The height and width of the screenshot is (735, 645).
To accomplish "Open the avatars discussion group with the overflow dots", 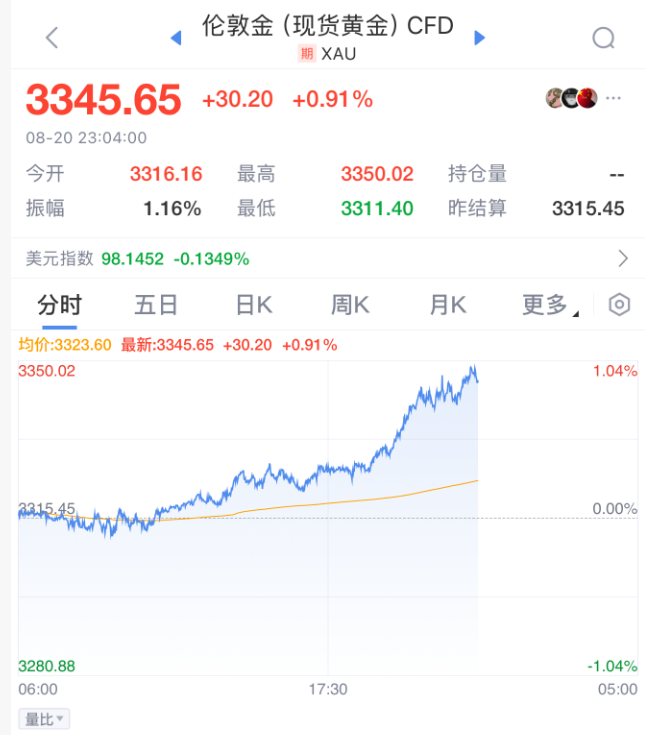I will tap(584, 98).
